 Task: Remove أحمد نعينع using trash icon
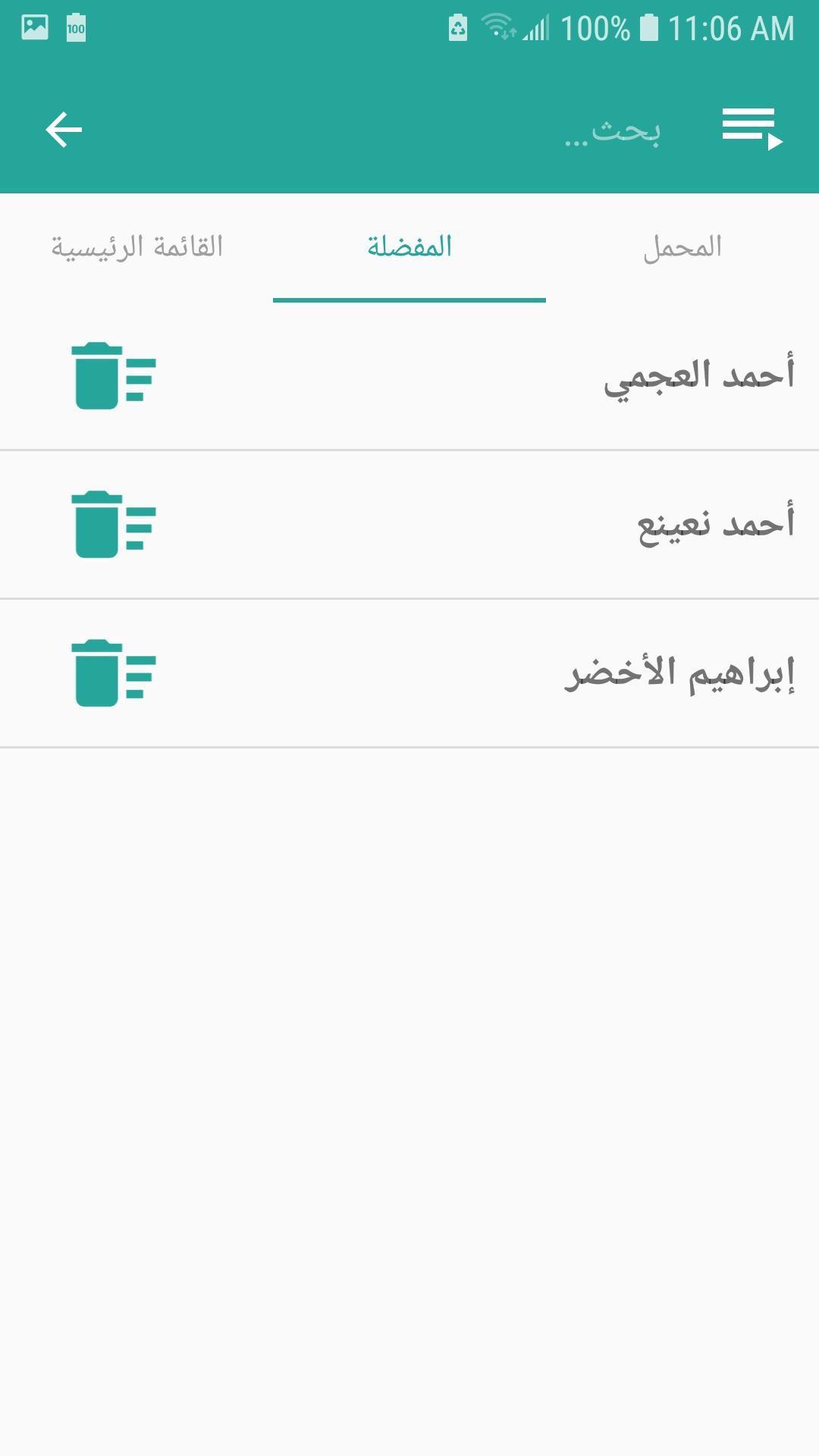[114, 525]
